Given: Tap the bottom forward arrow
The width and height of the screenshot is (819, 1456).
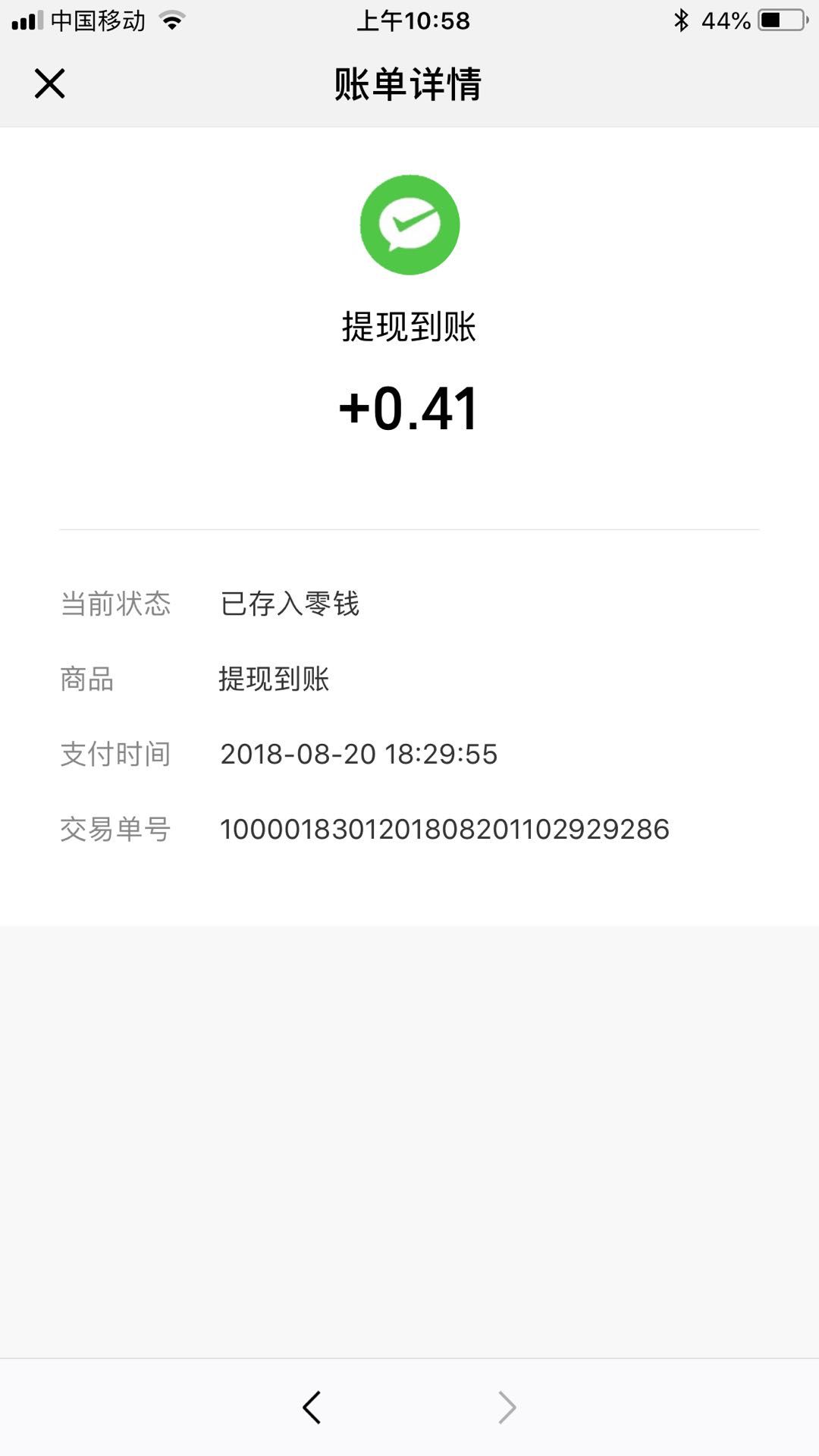Looking at the screenshot, I should coord(507,1407).
